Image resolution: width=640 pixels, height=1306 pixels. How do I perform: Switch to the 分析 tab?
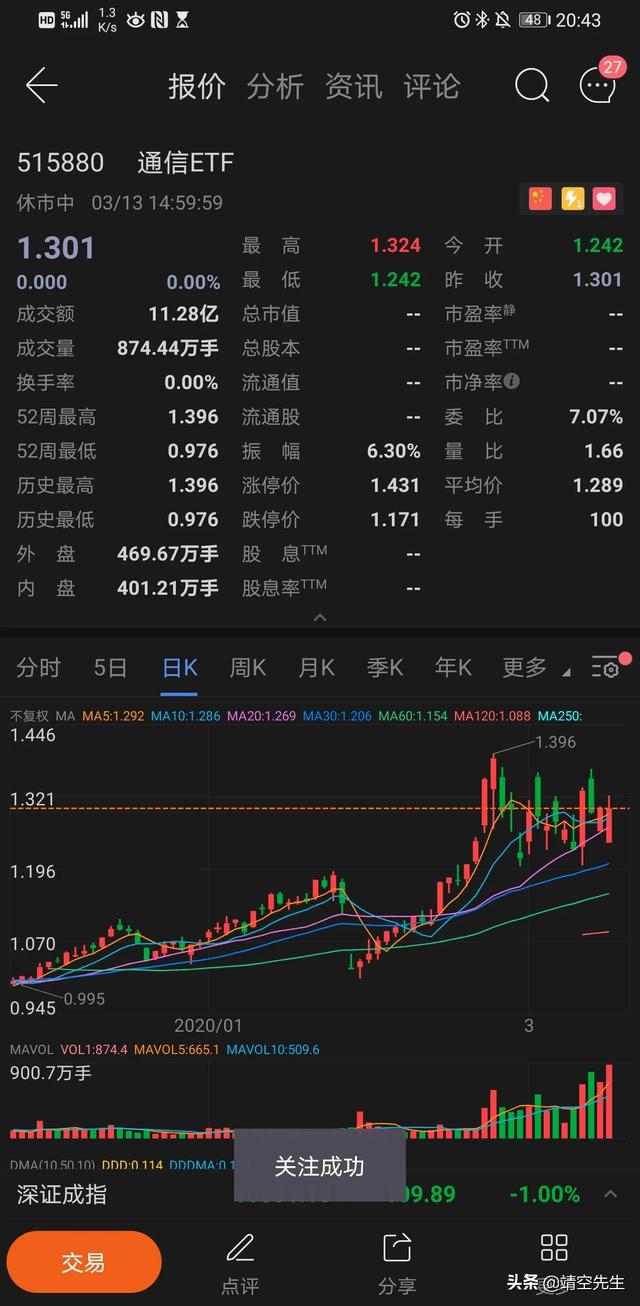(x=275, y=87)
